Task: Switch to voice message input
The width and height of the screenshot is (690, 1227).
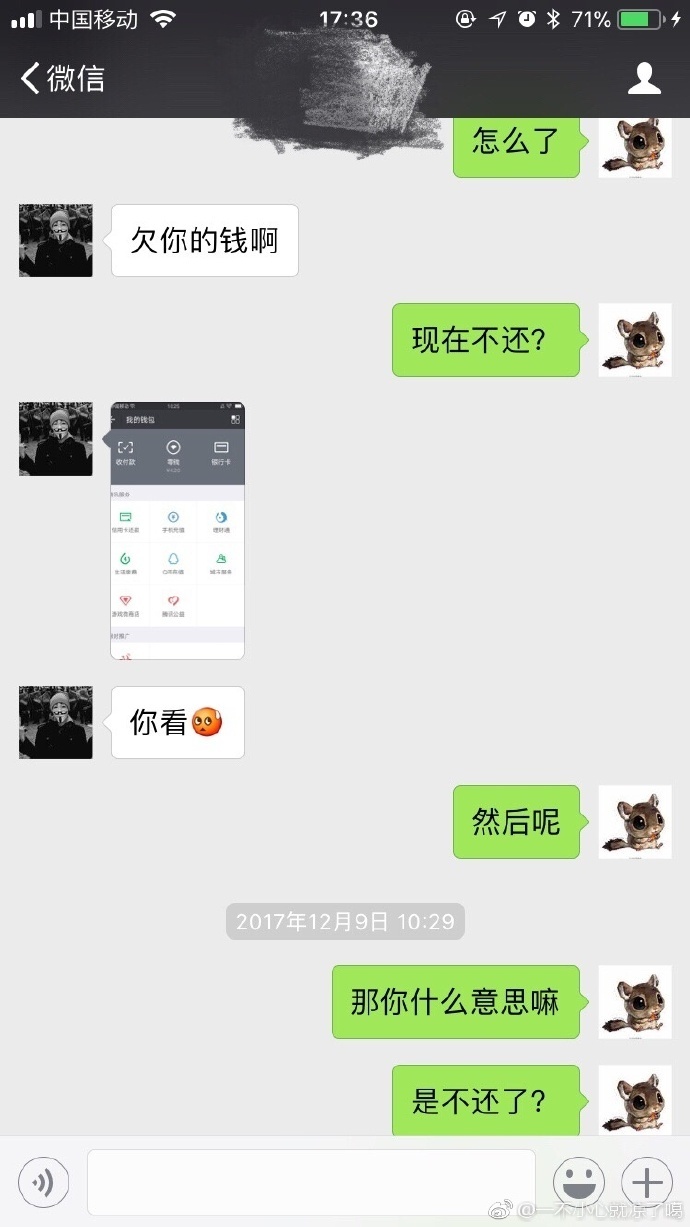Action: (x=43, y=1184)
